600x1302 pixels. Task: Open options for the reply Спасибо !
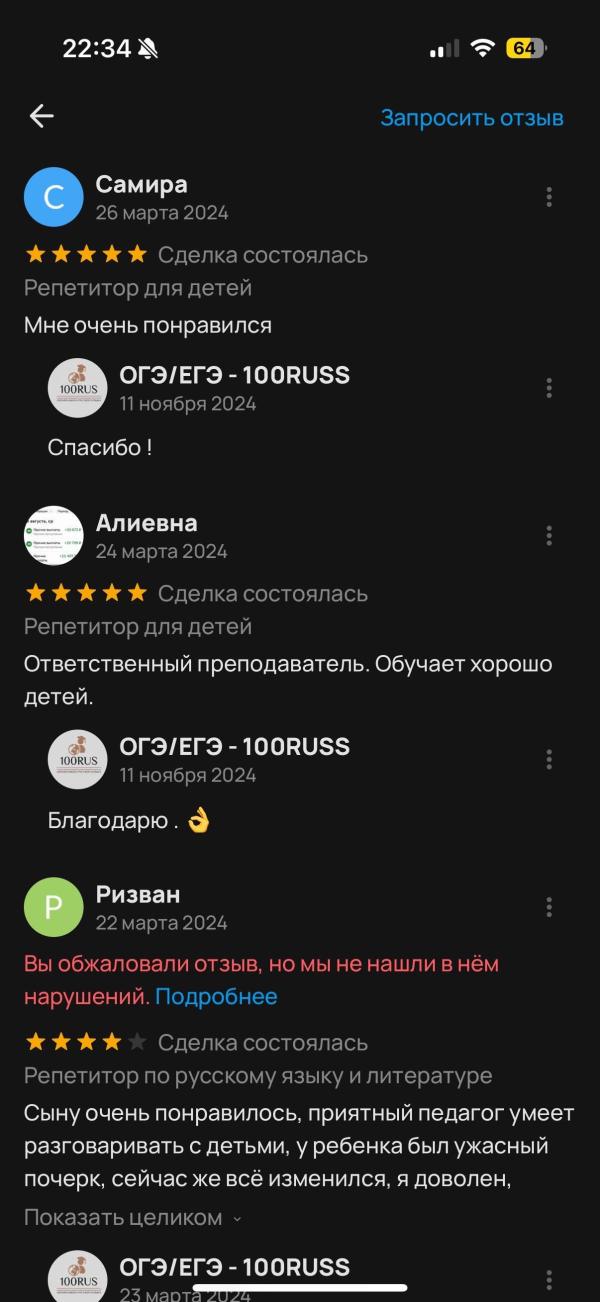(549, 388)
